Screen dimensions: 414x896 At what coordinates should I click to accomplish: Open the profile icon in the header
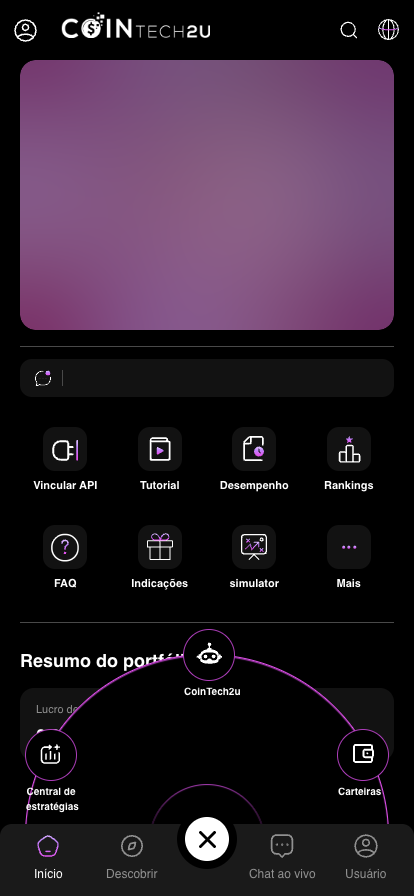point(25,30)
